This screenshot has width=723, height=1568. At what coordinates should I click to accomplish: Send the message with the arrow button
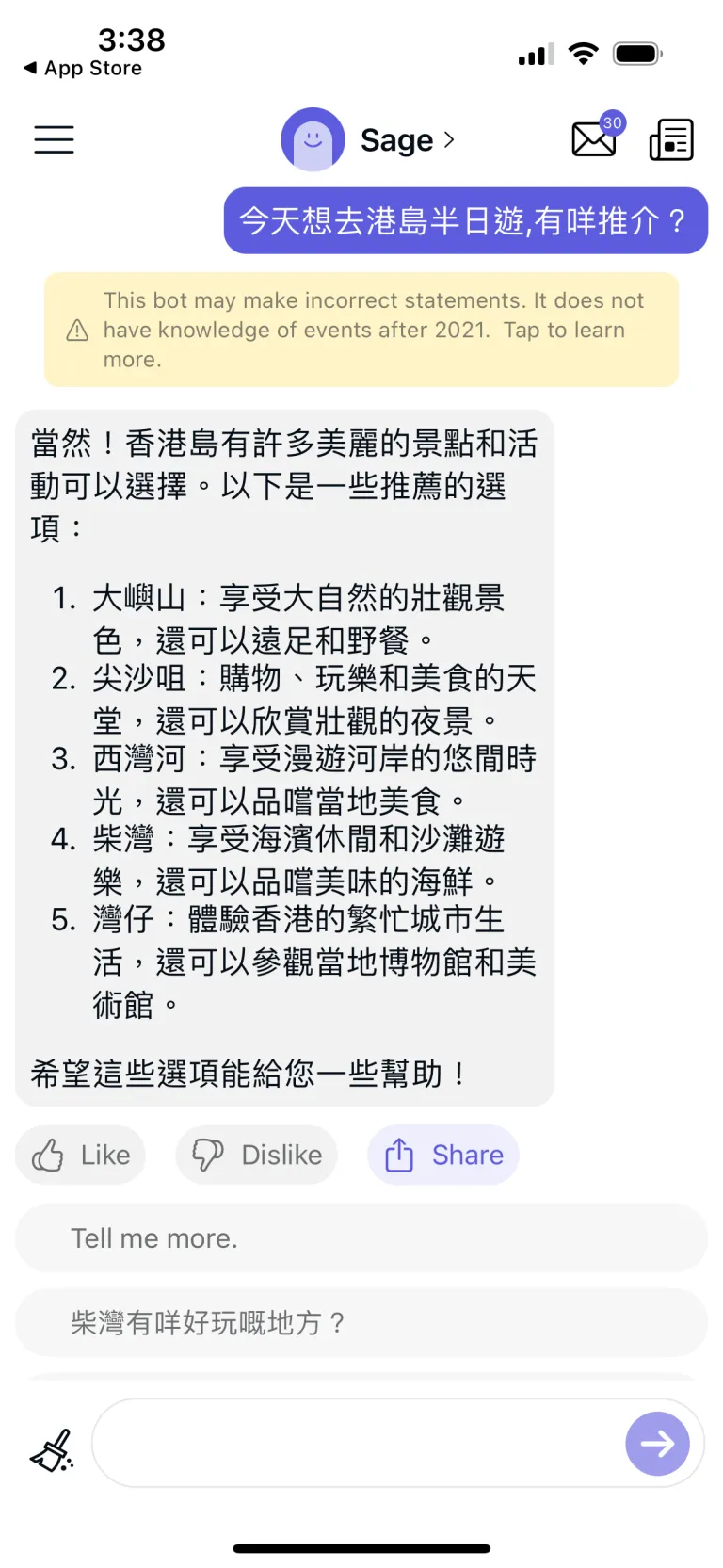tap(657, 1443)
